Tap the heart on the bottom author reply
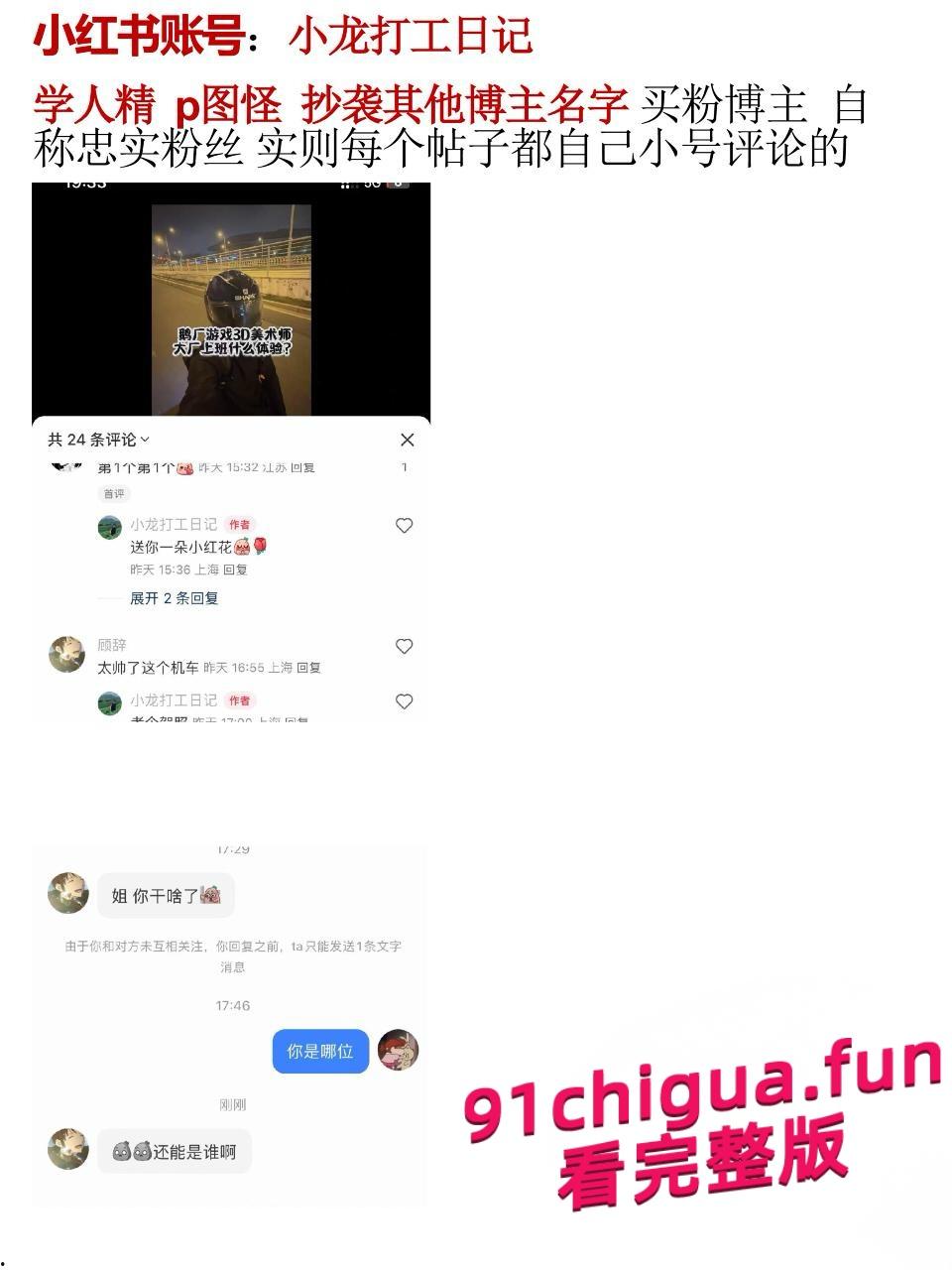The image size is (952, 1270). coord(404,701)
